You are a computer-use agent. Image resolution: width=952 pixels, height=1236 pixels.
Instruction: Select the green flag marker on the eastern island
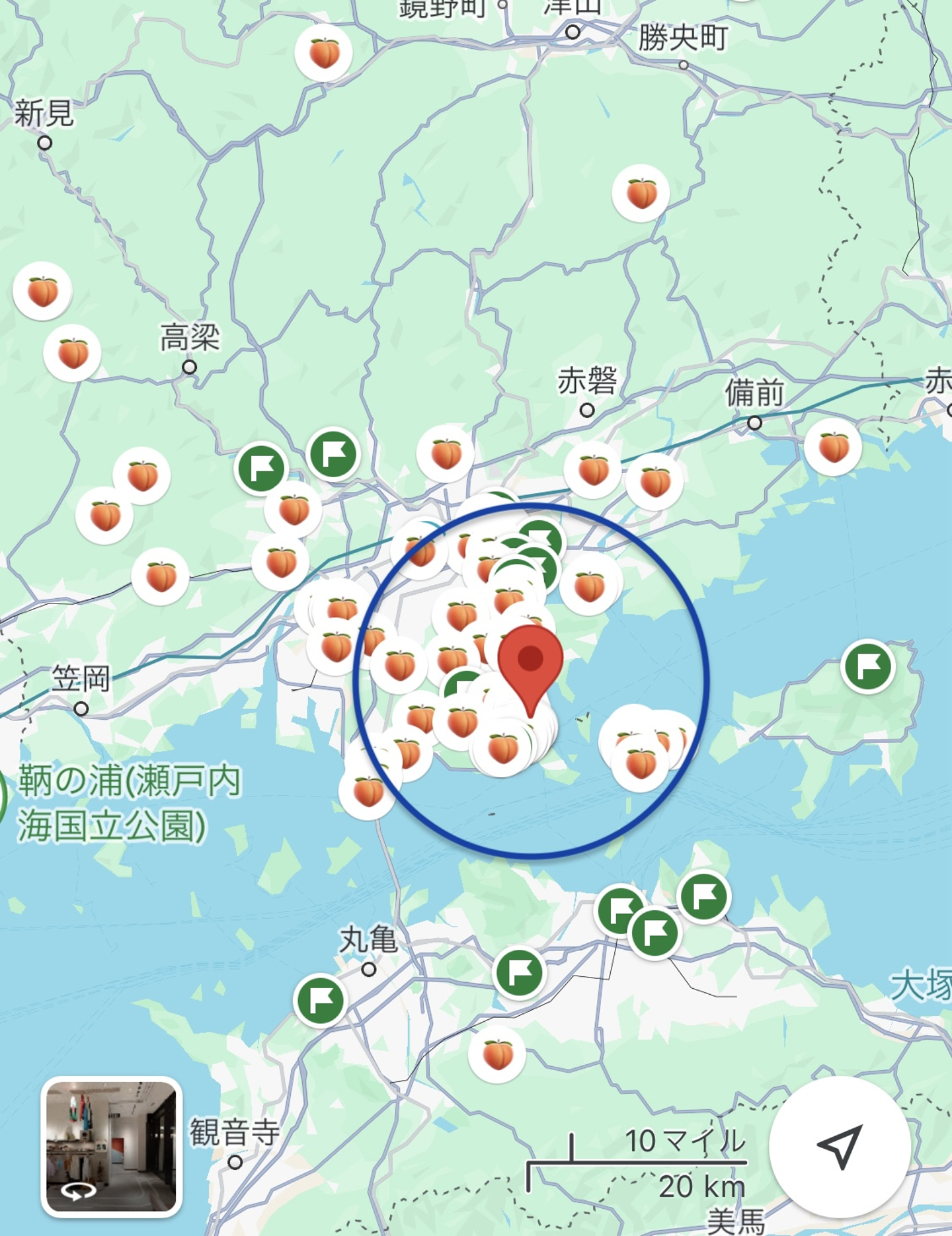868,666
